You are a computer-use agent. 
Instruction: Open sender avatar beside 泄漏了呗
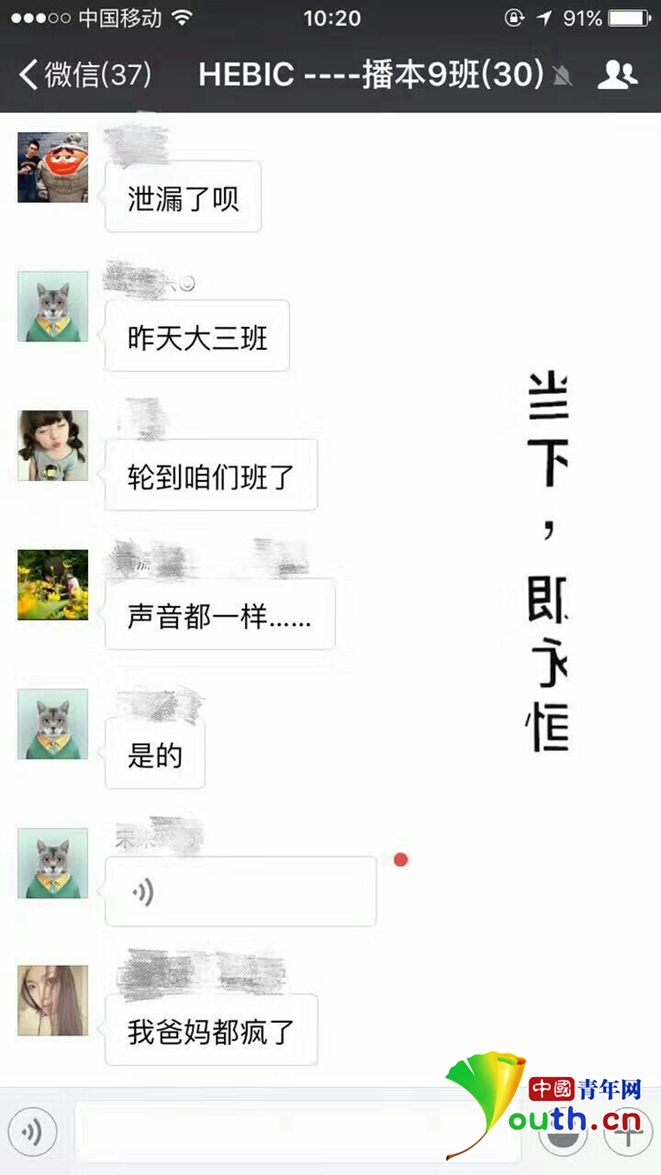point(52,168)
